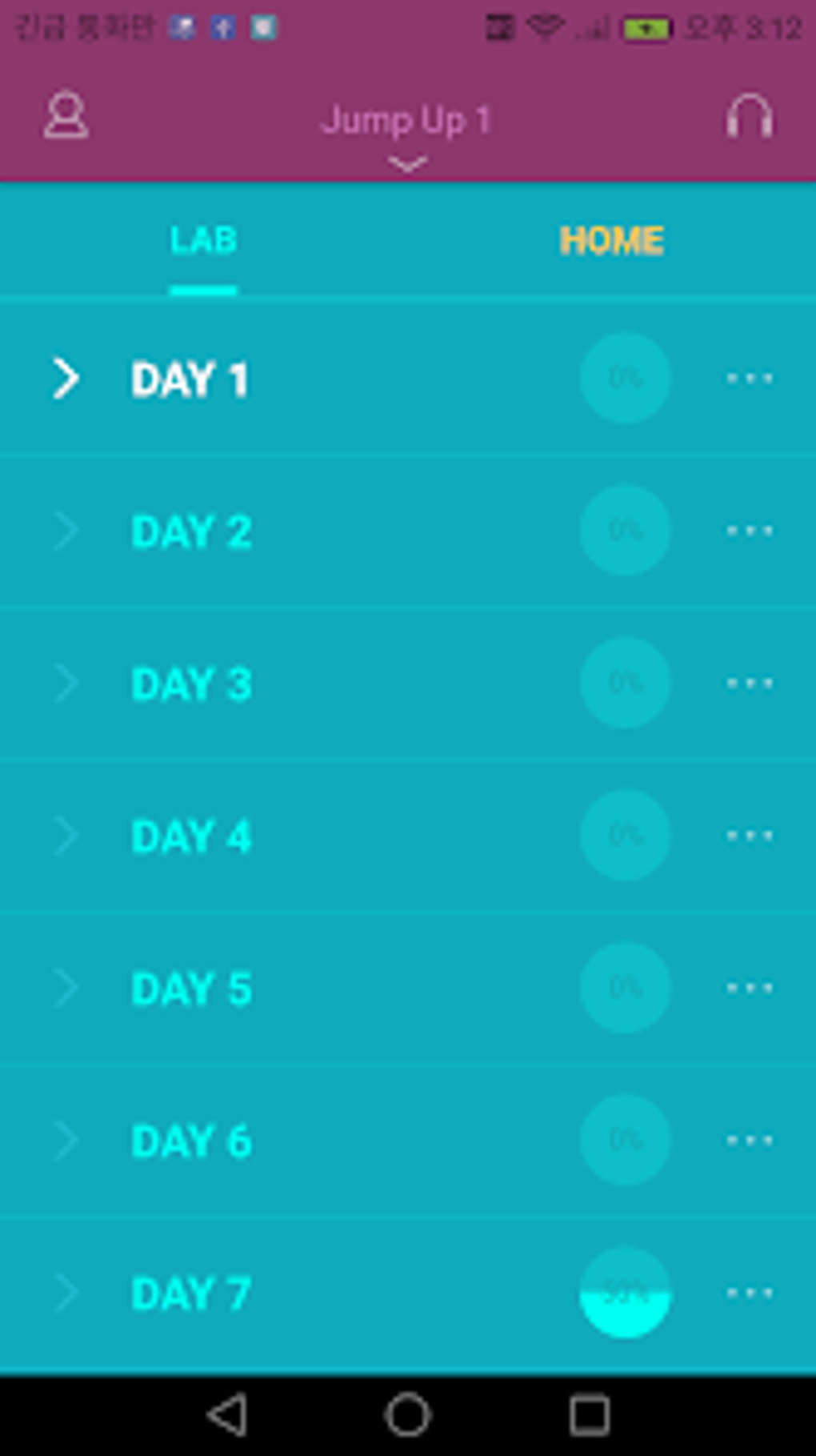Open the DAY 5 lesson
Image resolution: width=816 pixels, height=1456 pixels.
click(x=191, y=989)
